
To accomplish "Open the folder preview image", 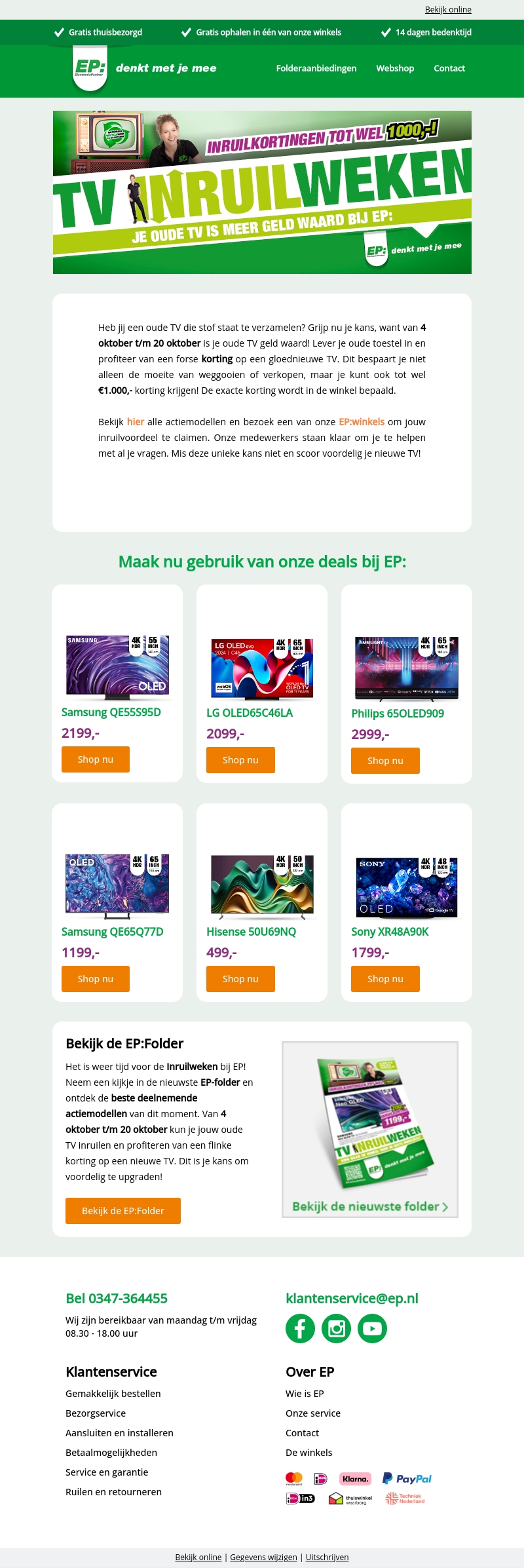I will 370,1130.
